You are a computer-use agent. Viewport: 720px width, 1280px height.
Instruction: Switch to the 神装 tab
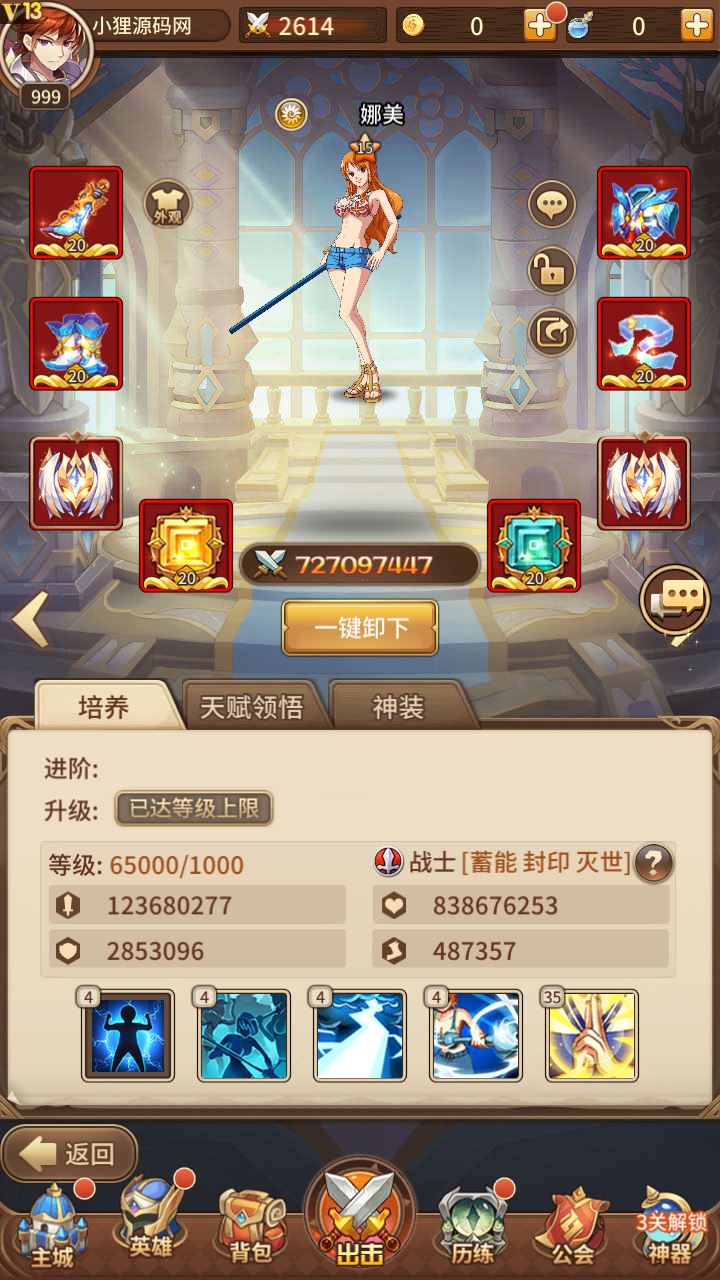click(398, 707)
